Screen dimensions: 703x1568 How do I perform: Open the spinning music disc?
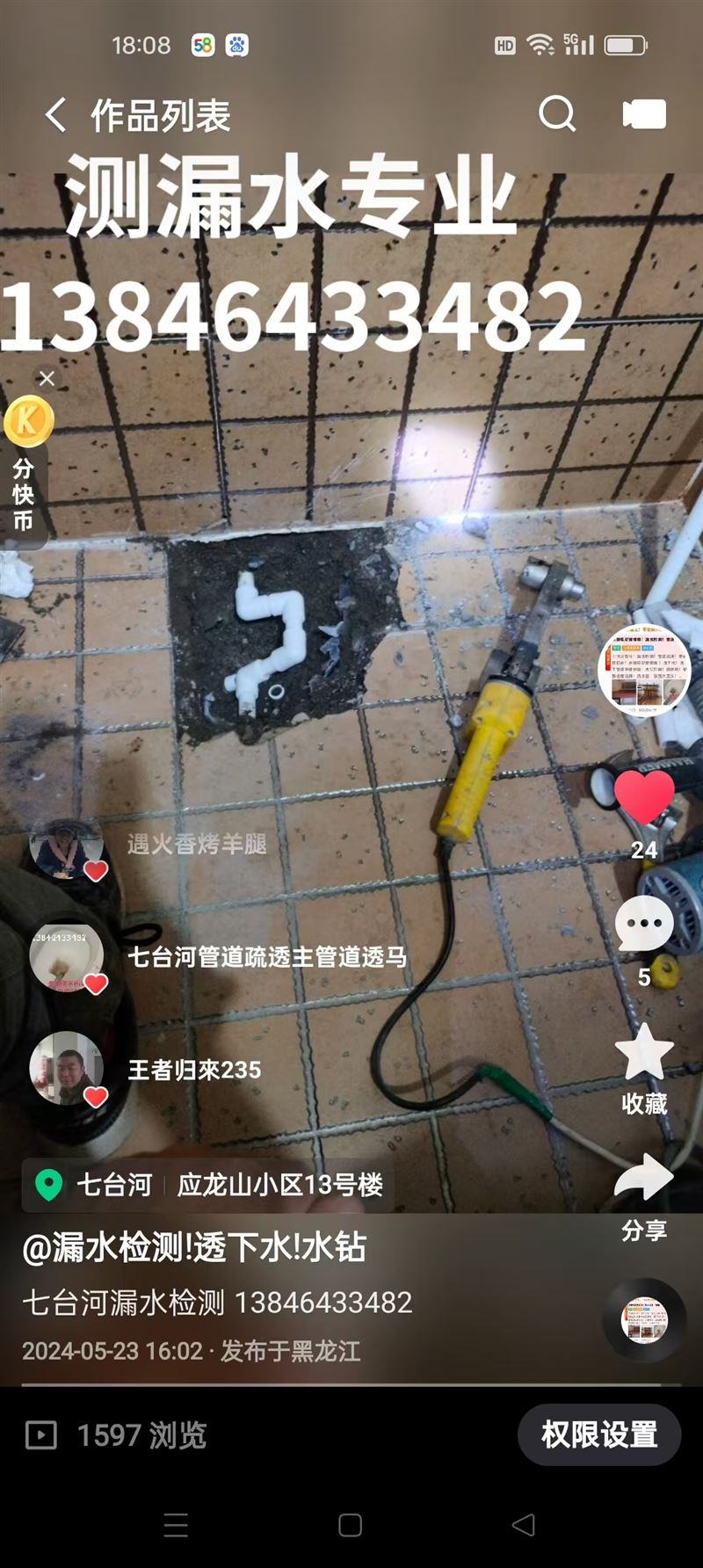(x=644, y=1320)
